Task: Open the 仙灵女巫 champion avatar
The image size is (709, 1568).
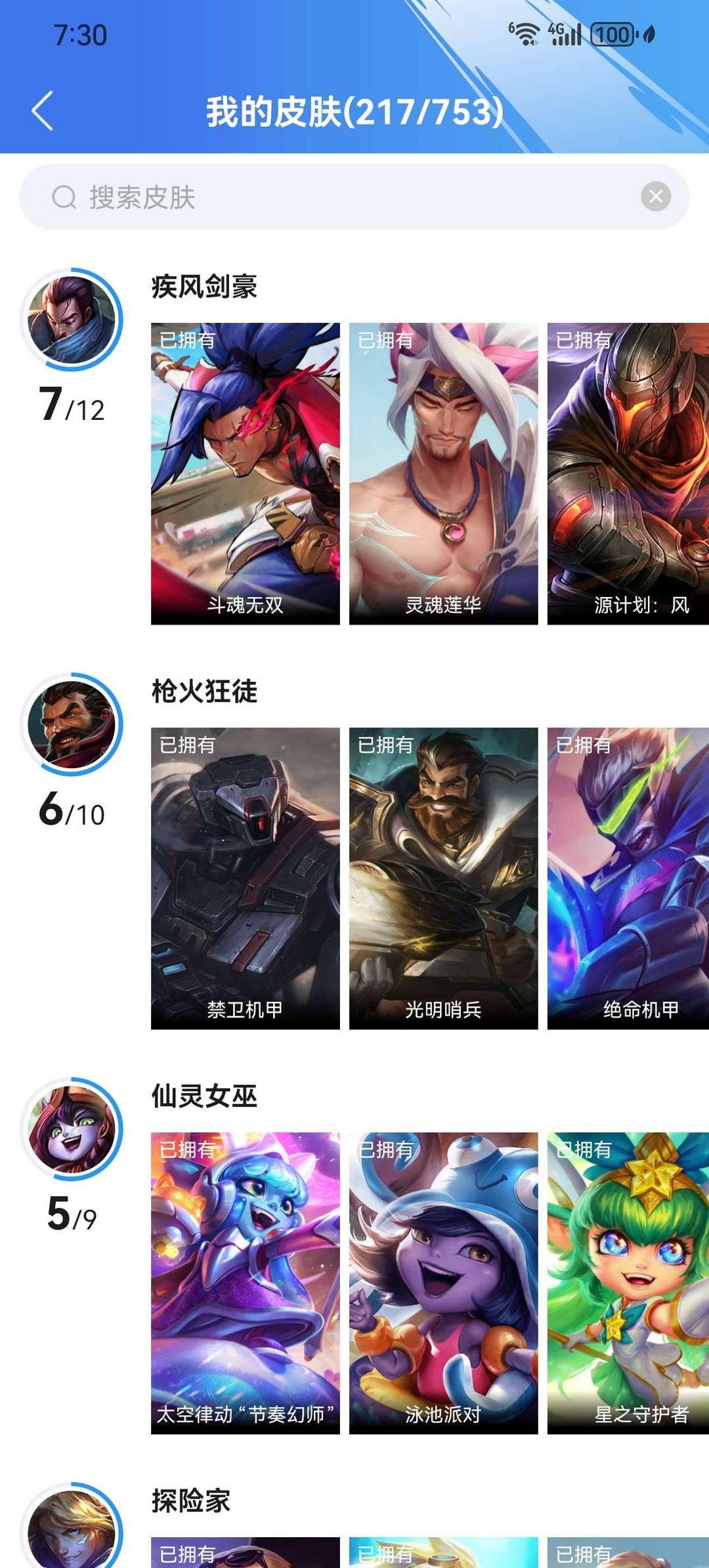Action: (72, 1129)
